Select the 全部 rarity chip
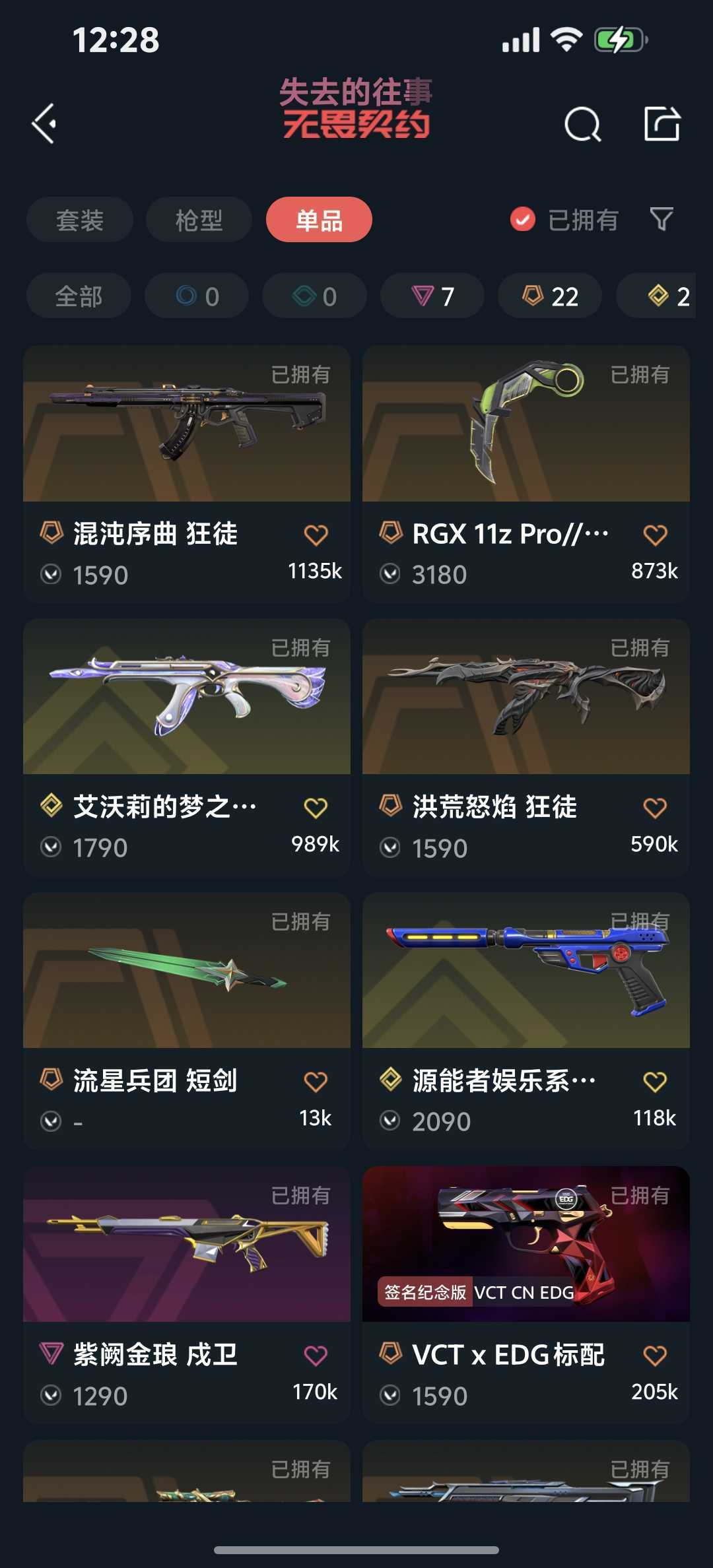The image size is (713, 1568). click(x=79, y=296)
